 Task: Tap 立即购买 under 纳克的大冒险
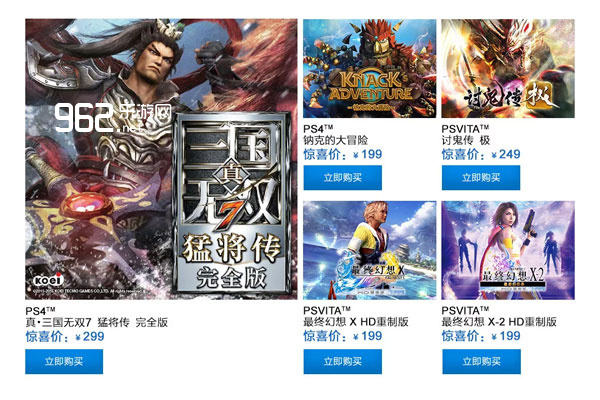pyautogui.click(x=342, y=178)
